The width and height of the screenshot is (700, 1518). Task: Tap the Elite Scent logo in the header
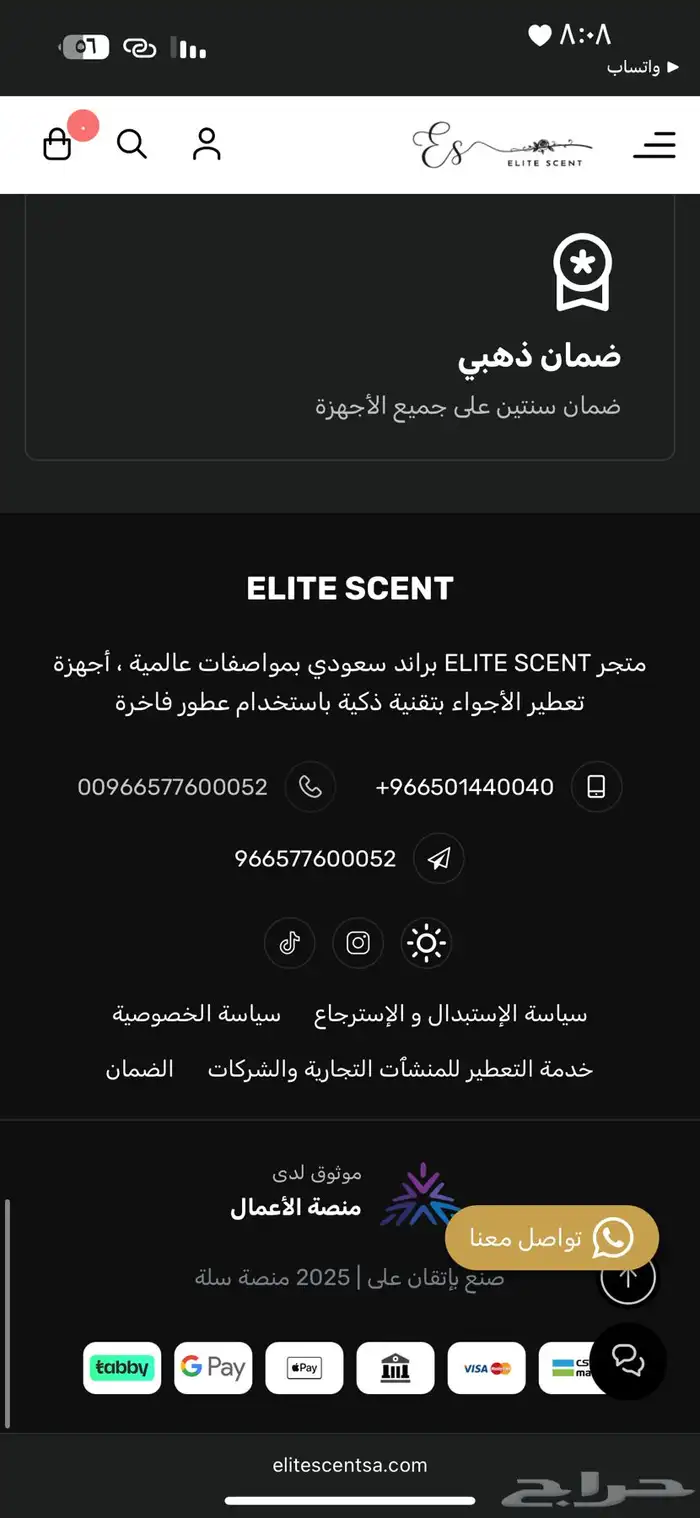pyautogui.click(x=498, y=146)
